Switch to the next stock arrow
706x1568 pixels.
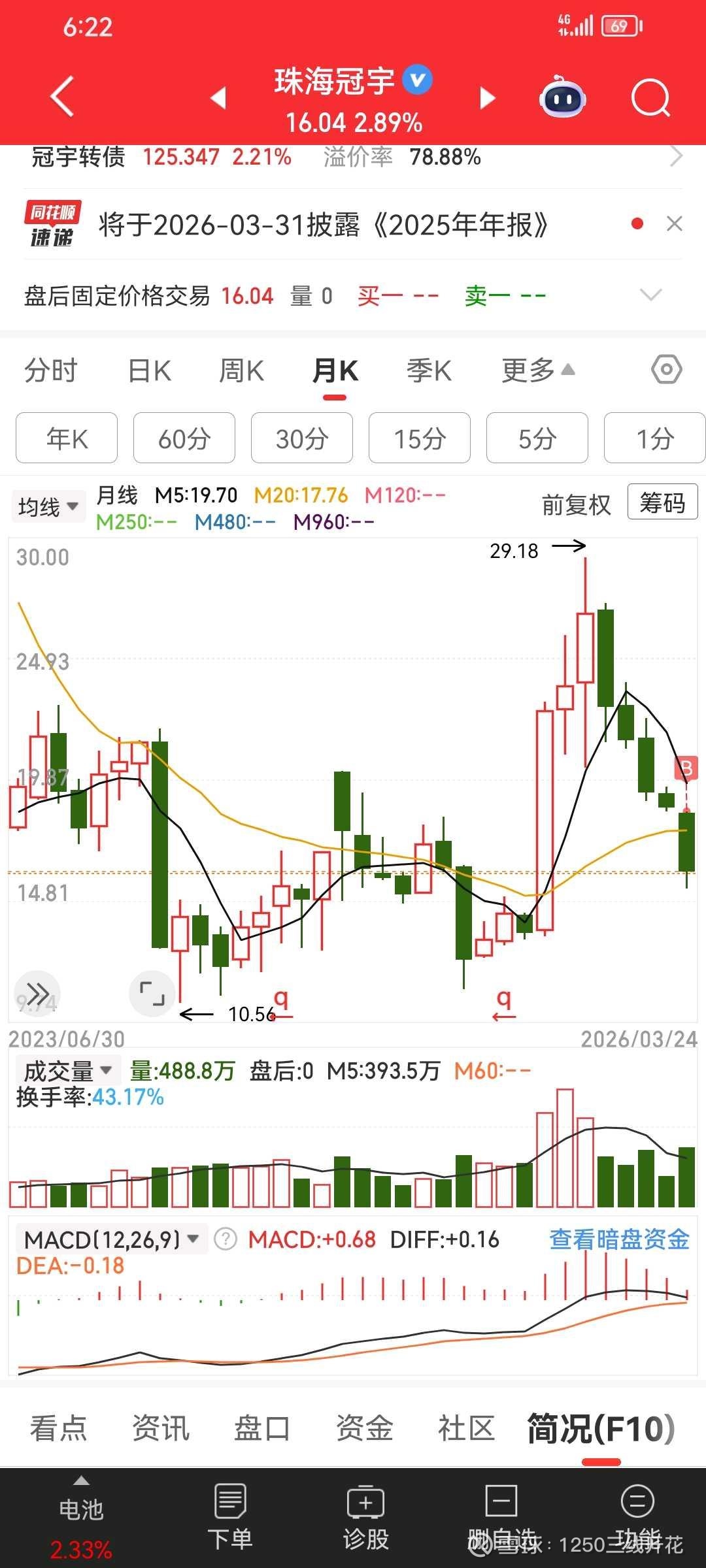(487, 98)
